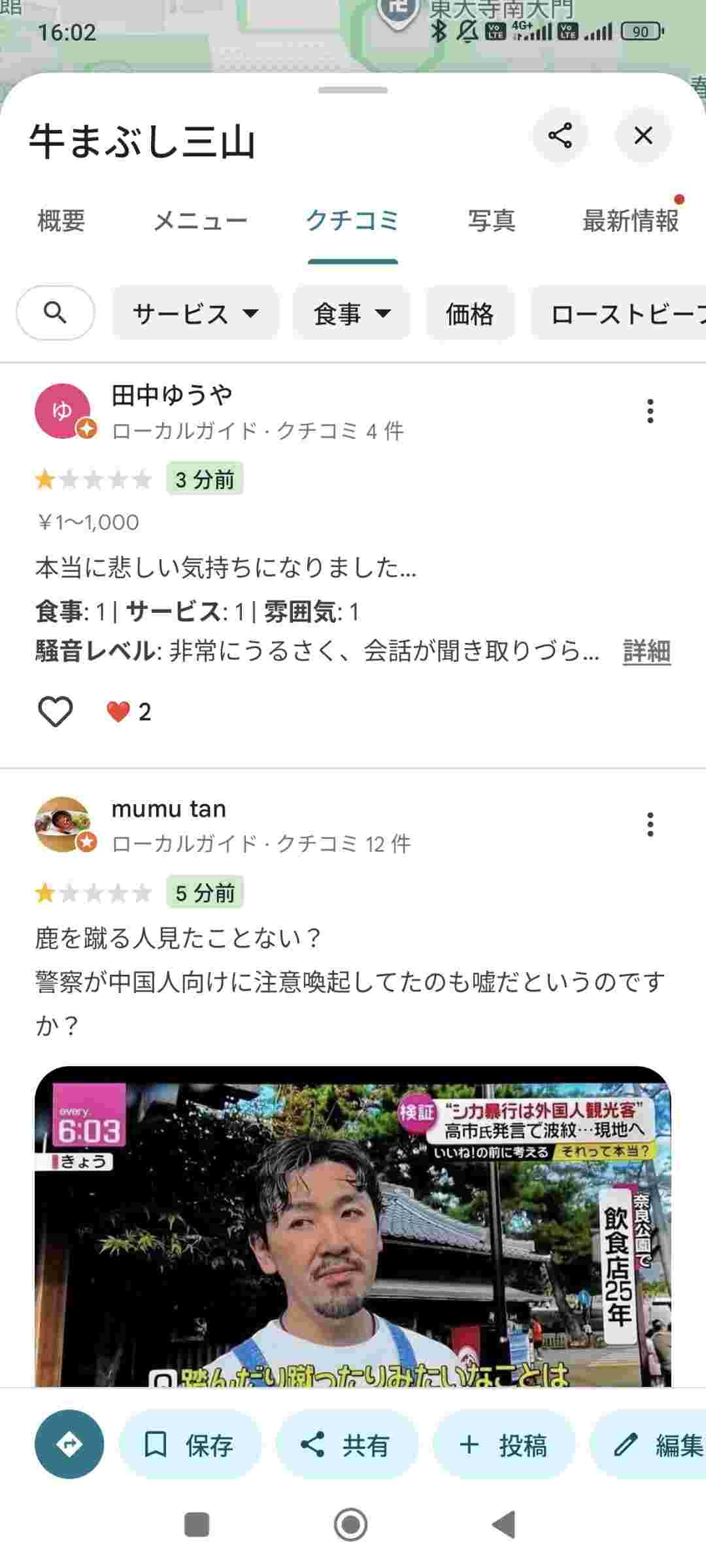Close the 牛まぶし三山 place sheet
706x1568 pixels.
[x=643, y=136]
